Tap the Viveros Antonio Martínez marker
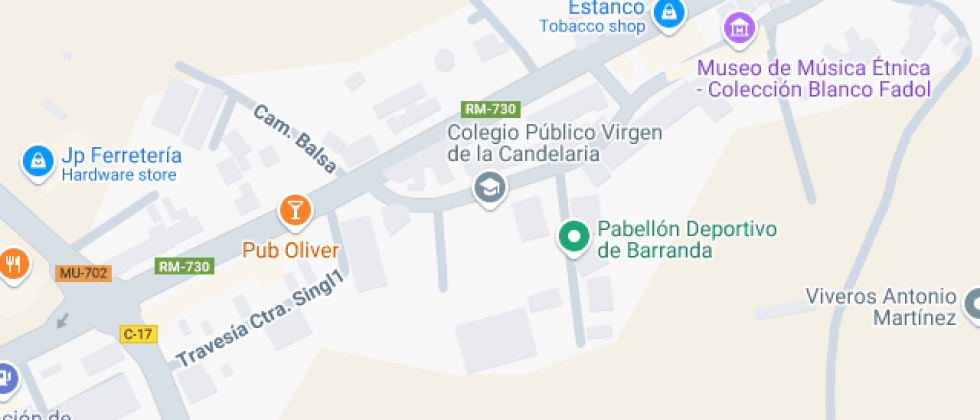This screenshot has width=980, height=420. [971, 301]
